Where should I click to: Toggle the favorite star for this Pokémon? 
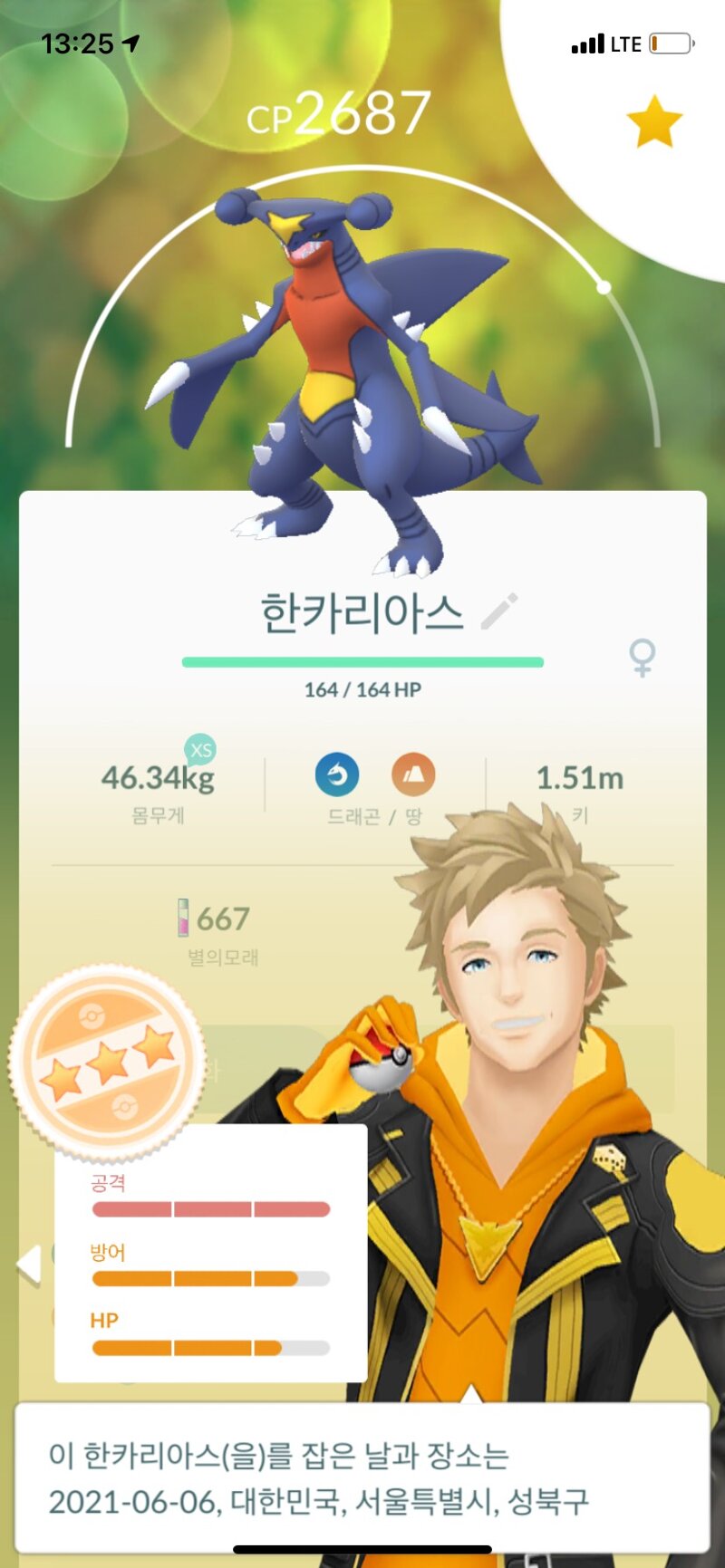pos(654,122)
